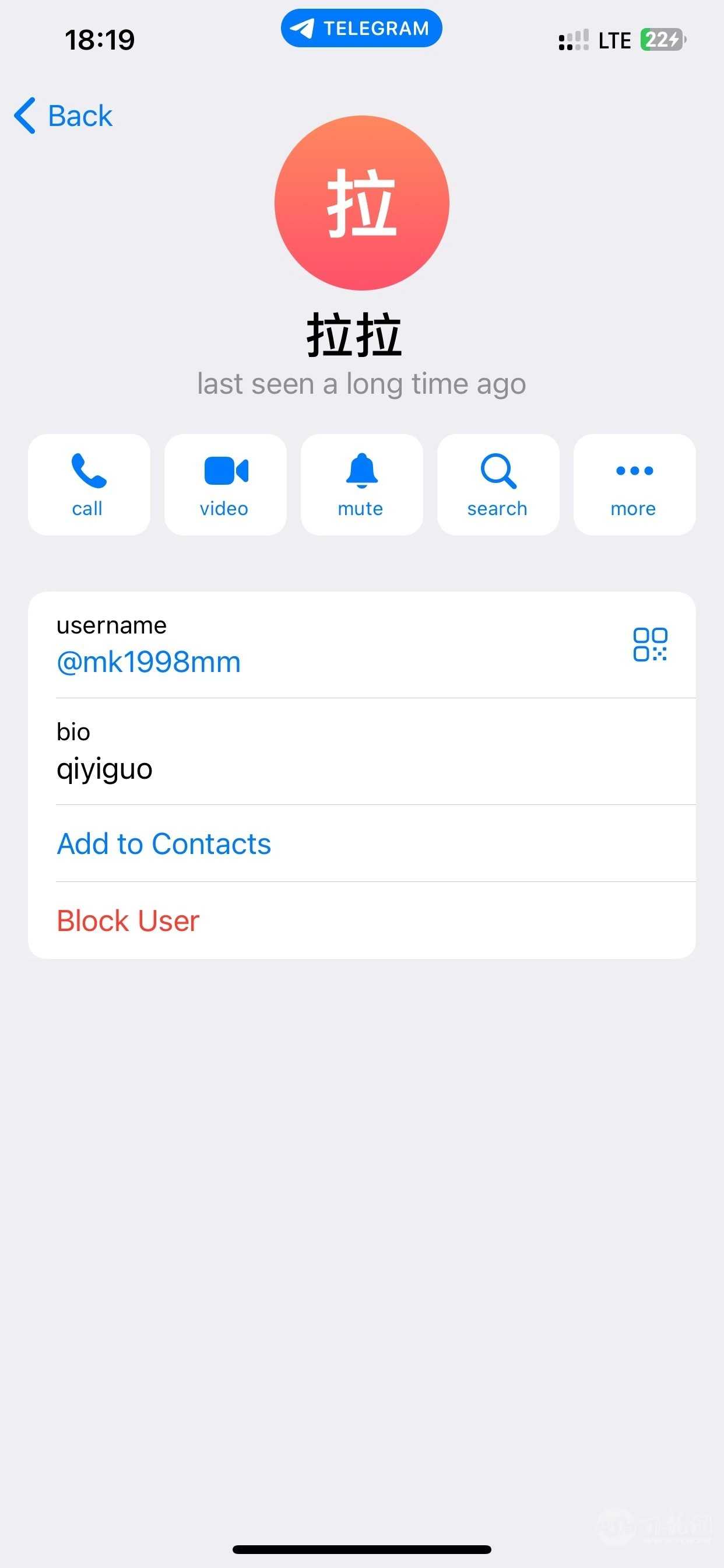
Task: View the profile avatar
Action: 361,202
